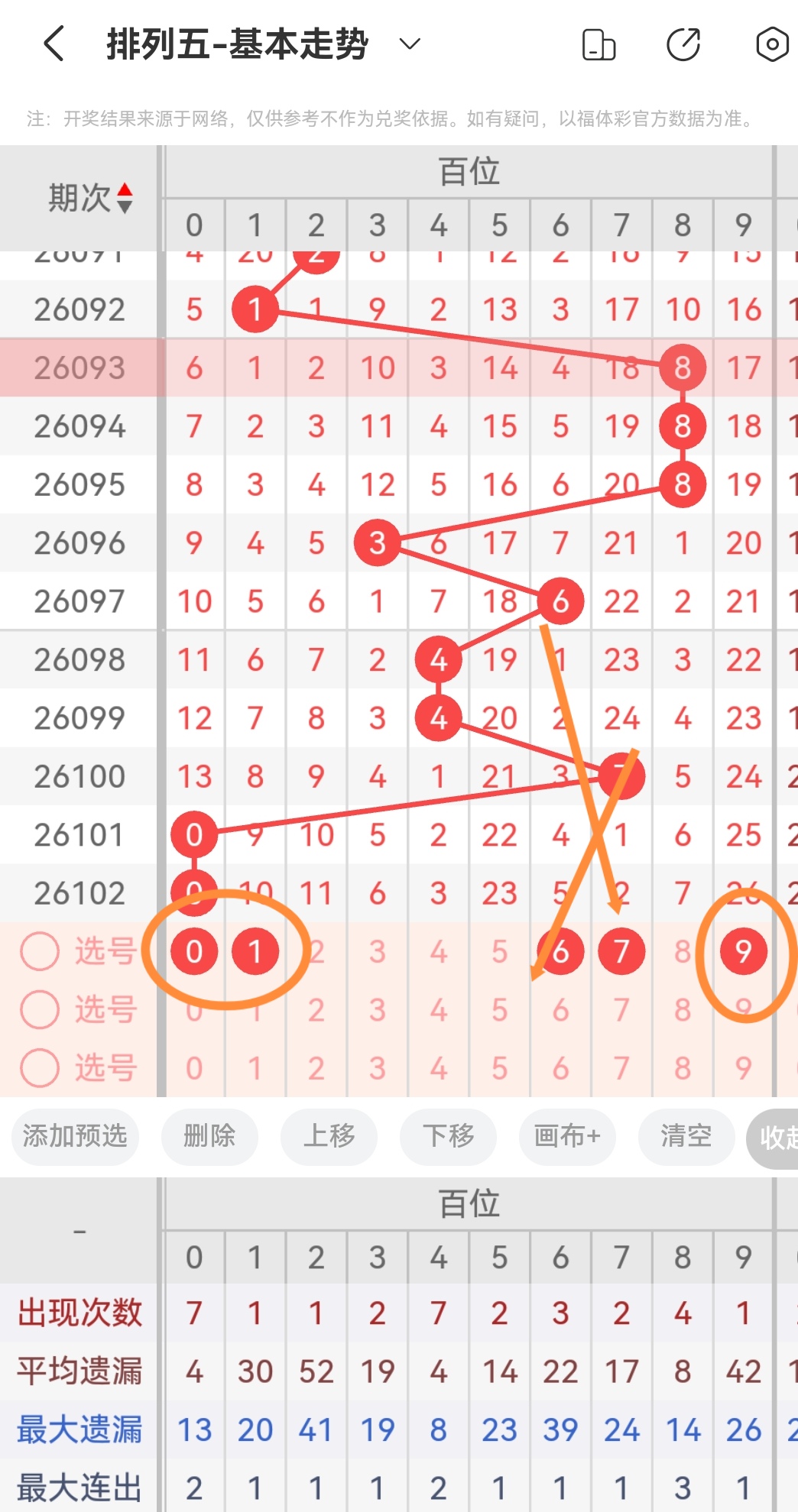798x1512 pixels.
Task: Tap 清空 to clear all selections
Action: click(686, 1138)
